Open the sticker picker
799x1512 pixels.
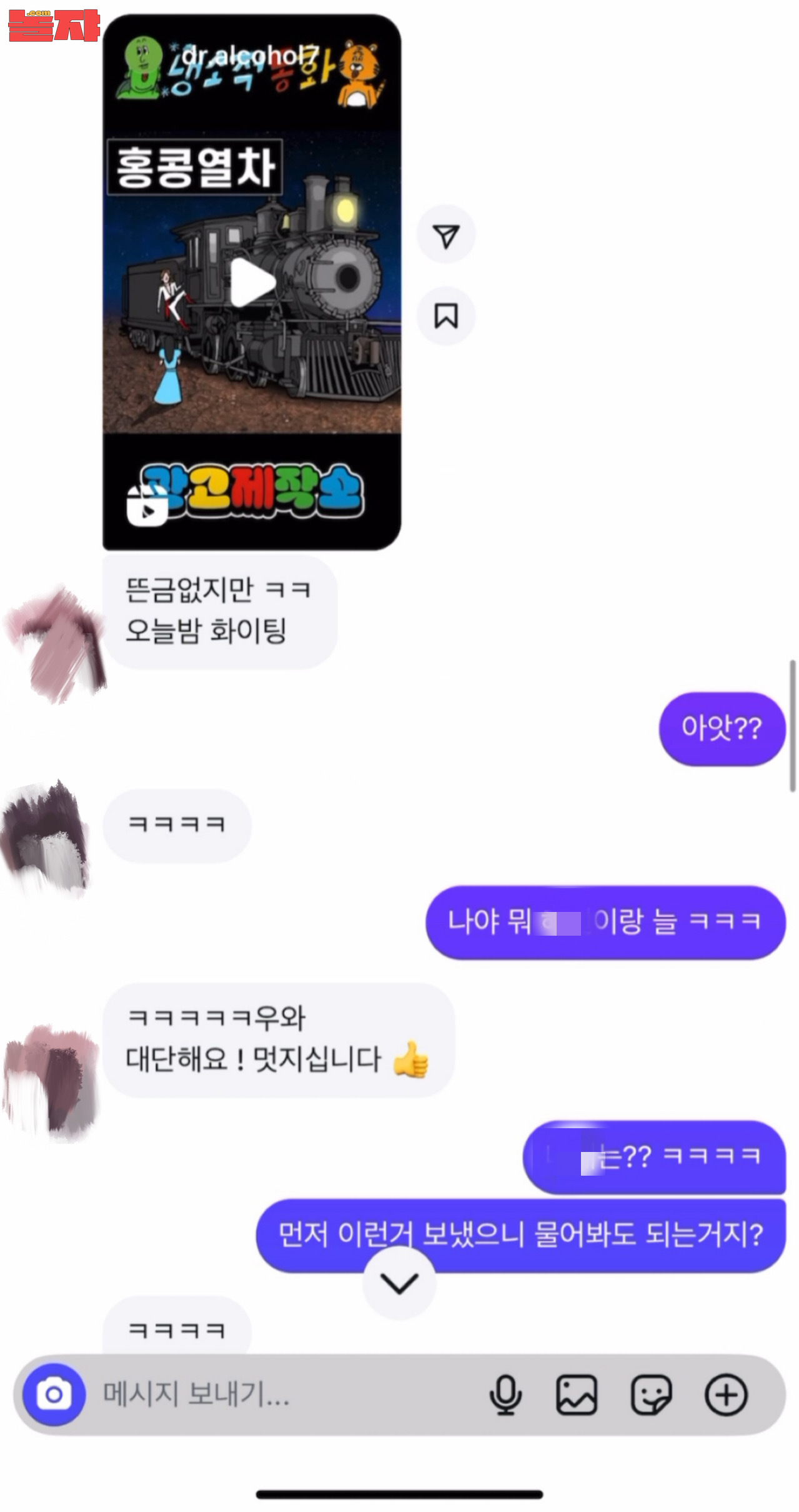(651, 1394)
